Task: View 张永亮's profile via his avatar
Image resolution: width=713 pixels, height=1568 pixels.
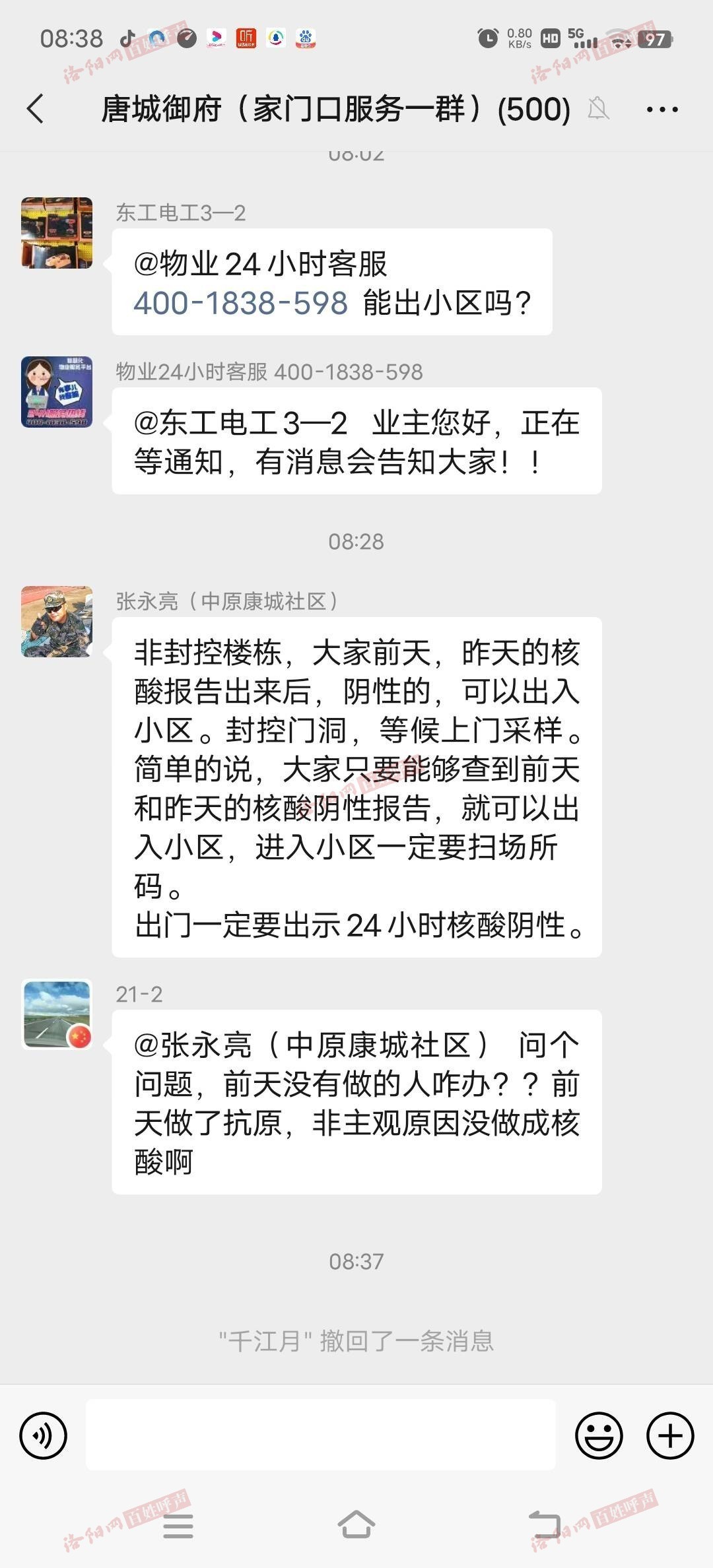Action: 57,622
